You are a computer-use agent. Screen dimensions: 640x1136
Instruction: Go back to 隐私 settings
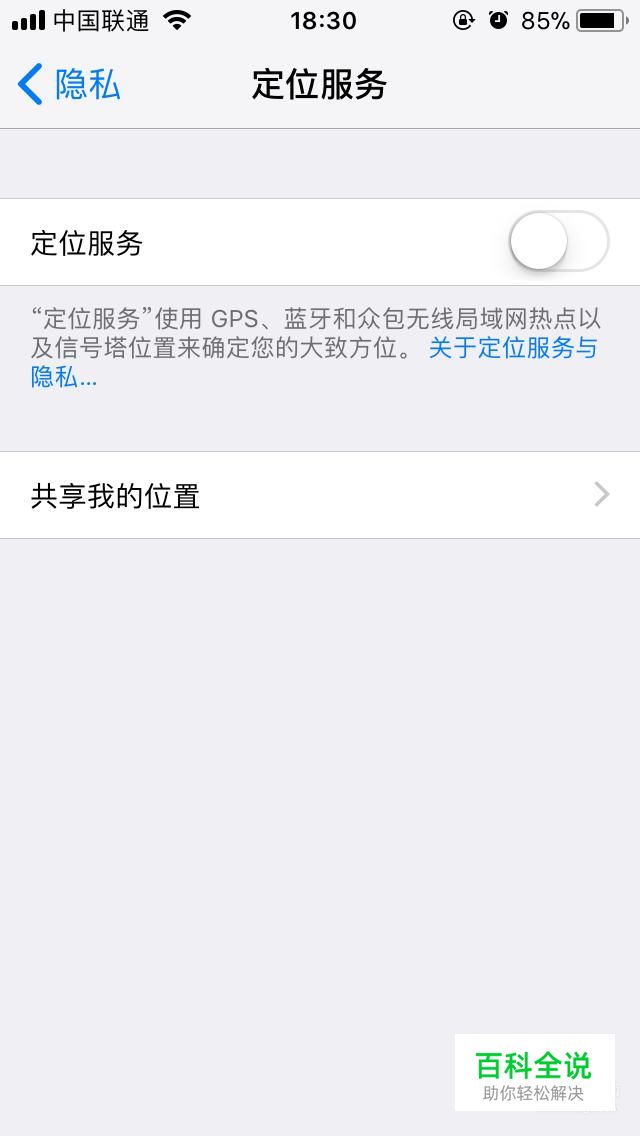coord(68,85)
